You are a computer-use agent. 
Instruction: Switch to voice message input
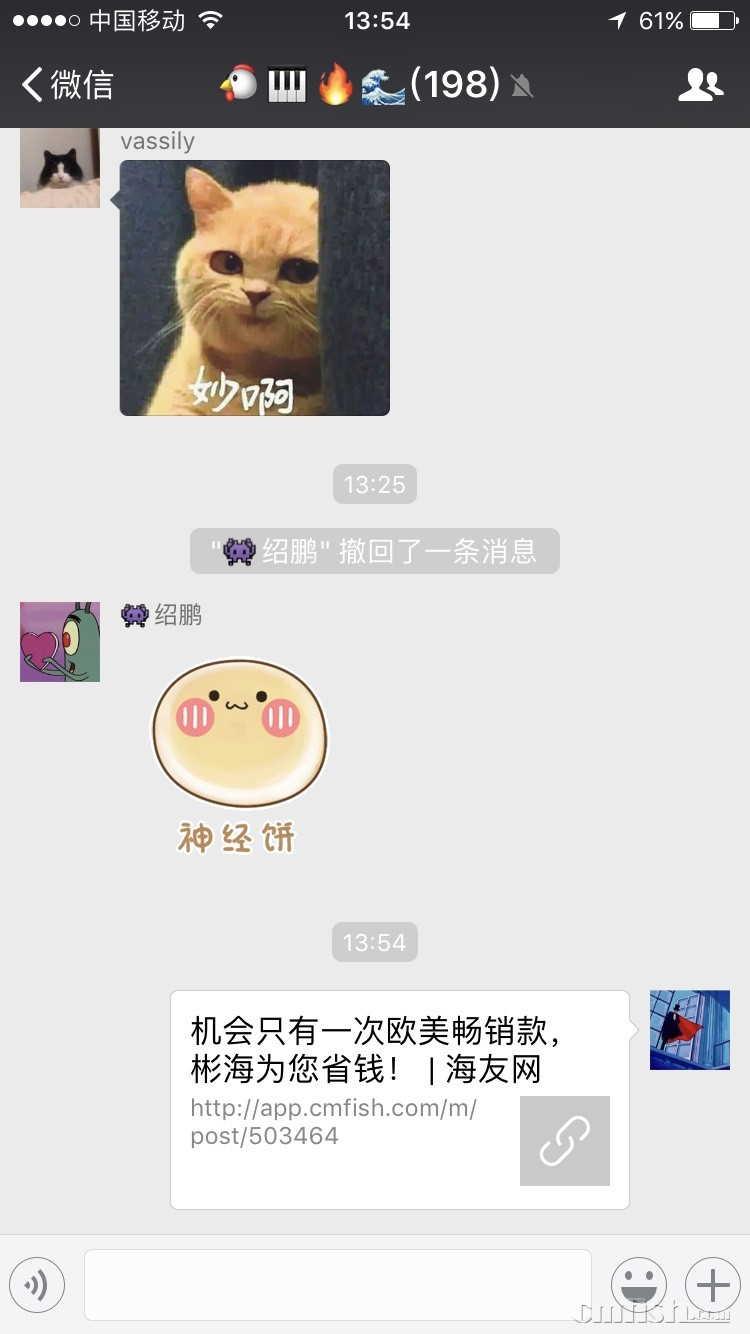(37, 1285)
